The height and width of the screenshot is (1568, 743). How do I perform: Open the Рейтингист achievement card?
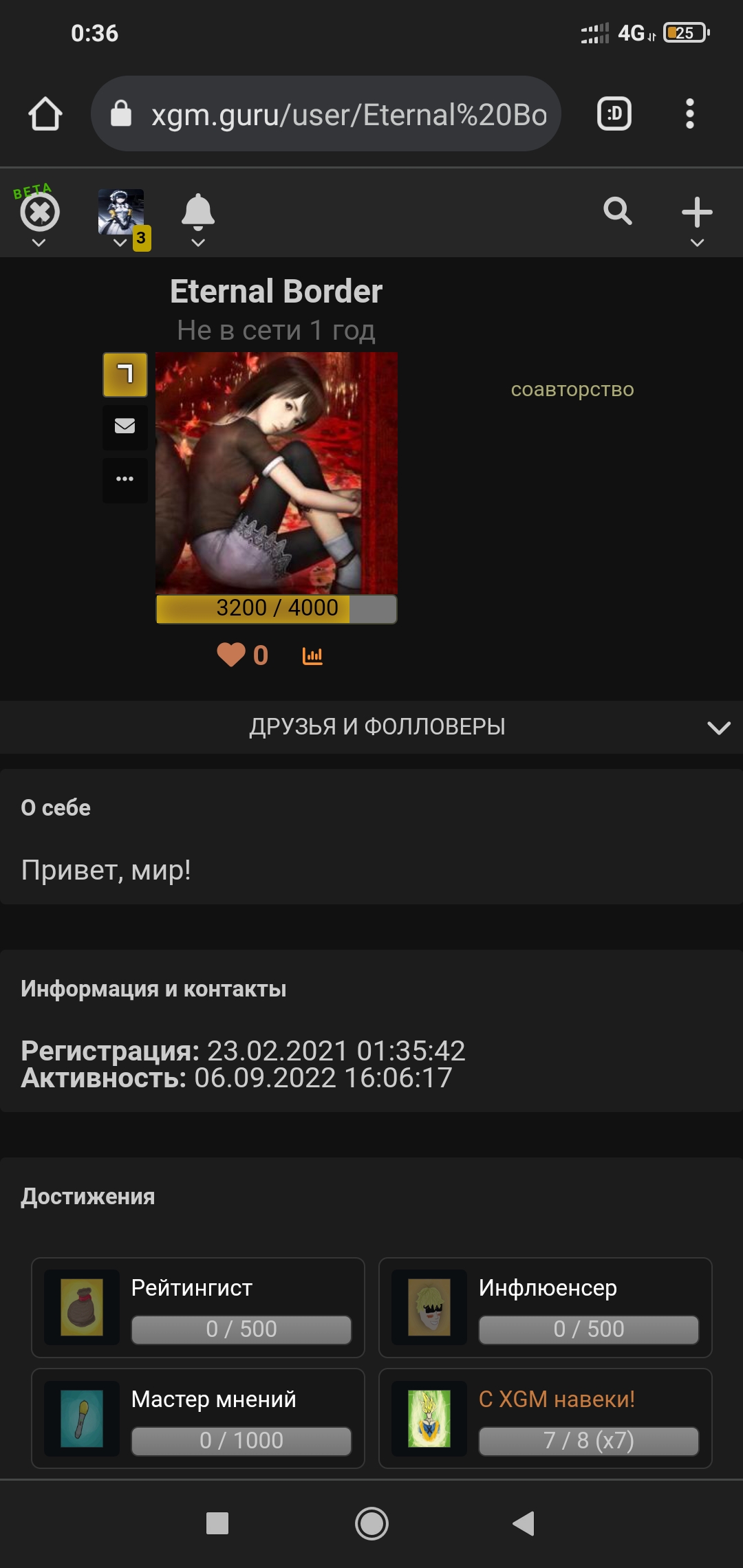click(x=198, y=1307)
